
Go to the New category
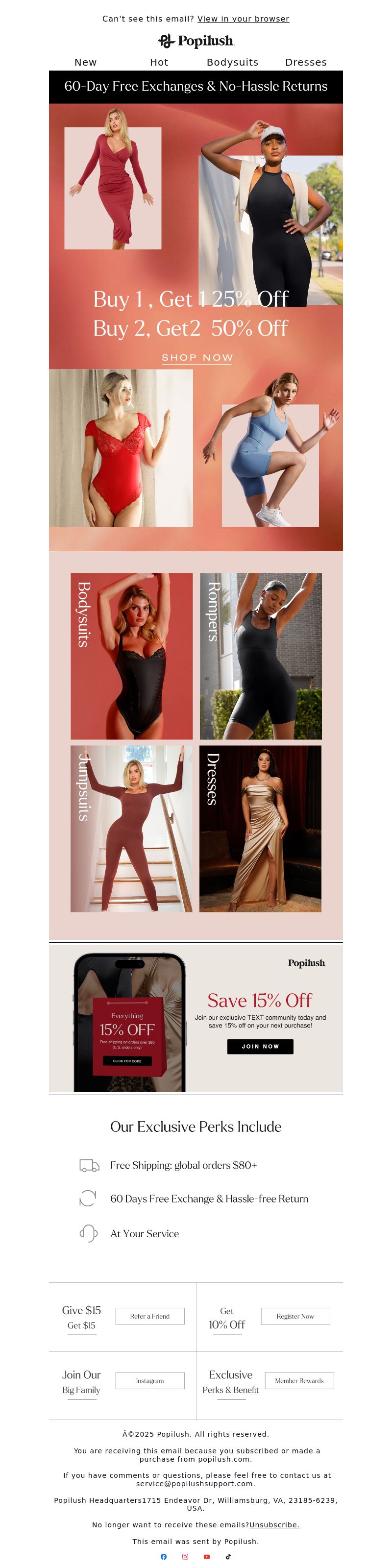pos(85,62)
